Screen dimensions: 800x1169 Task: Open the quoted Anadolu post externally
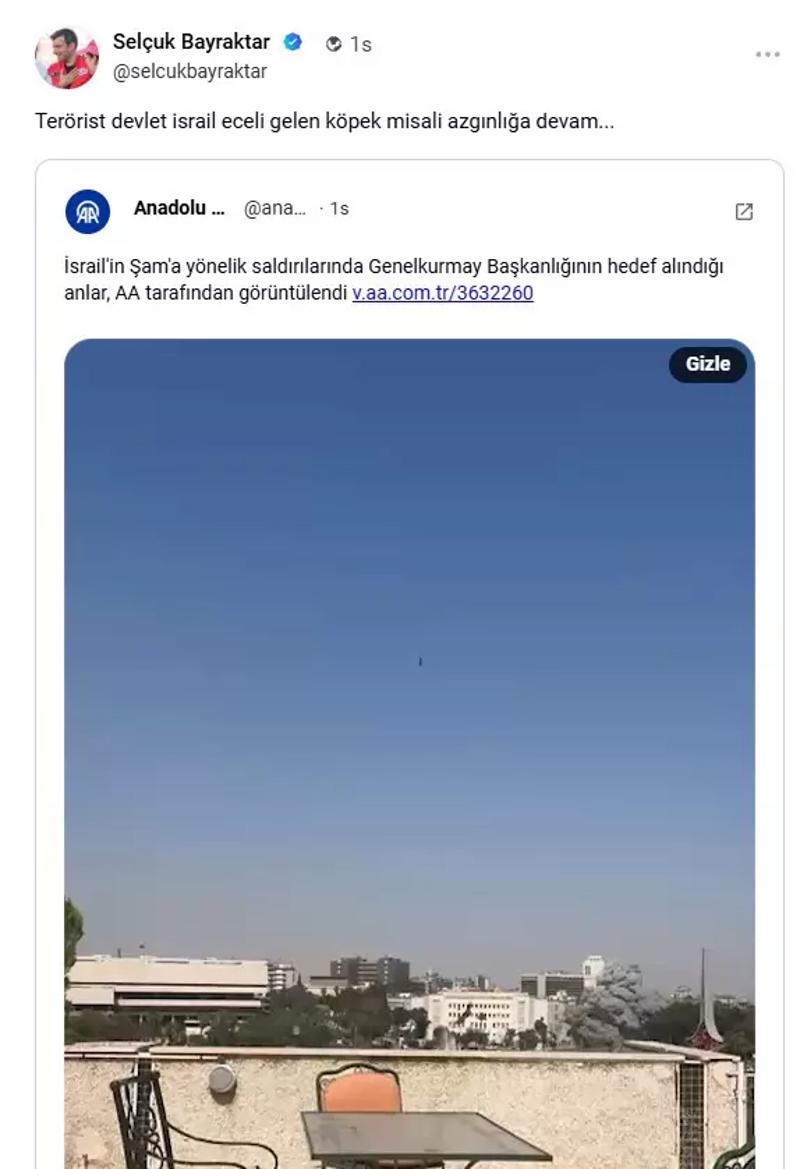(x=744, y=211)
